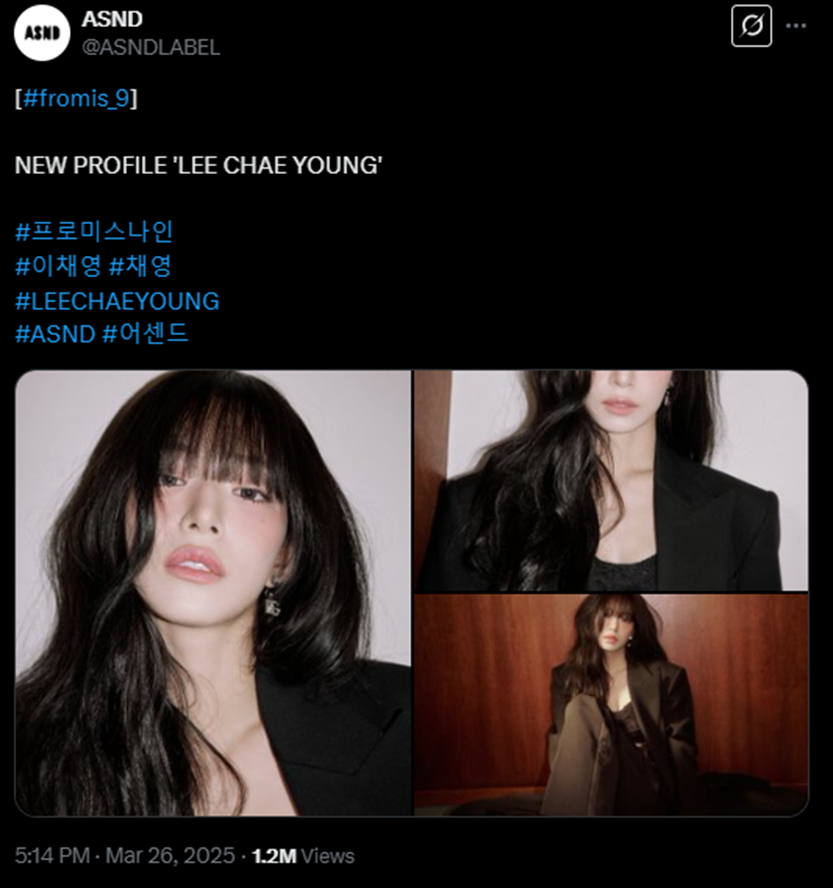View the large close-up portrait photo
The width and height of the screenshot is (833, 888).
point(213,593)
